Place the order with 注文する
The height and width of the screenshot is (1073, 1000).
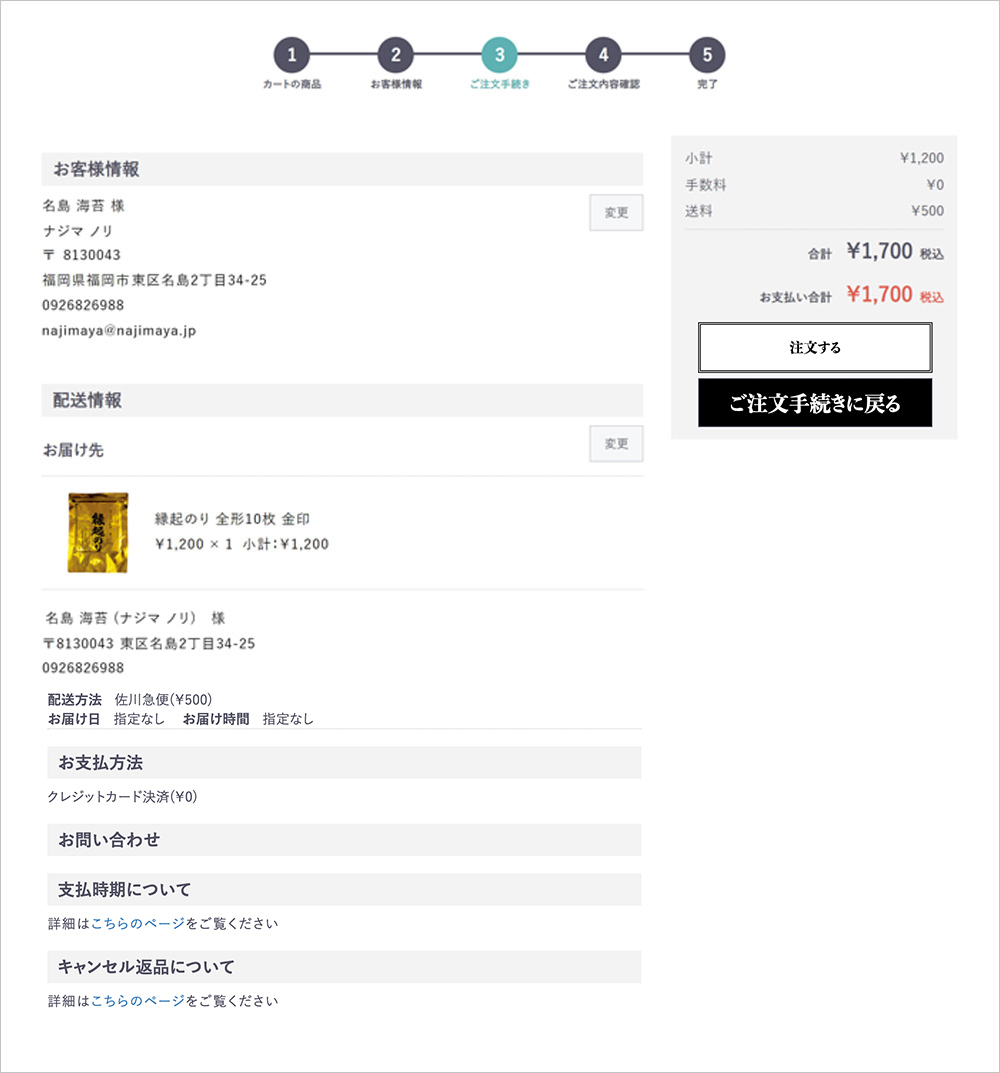(815, 348)
